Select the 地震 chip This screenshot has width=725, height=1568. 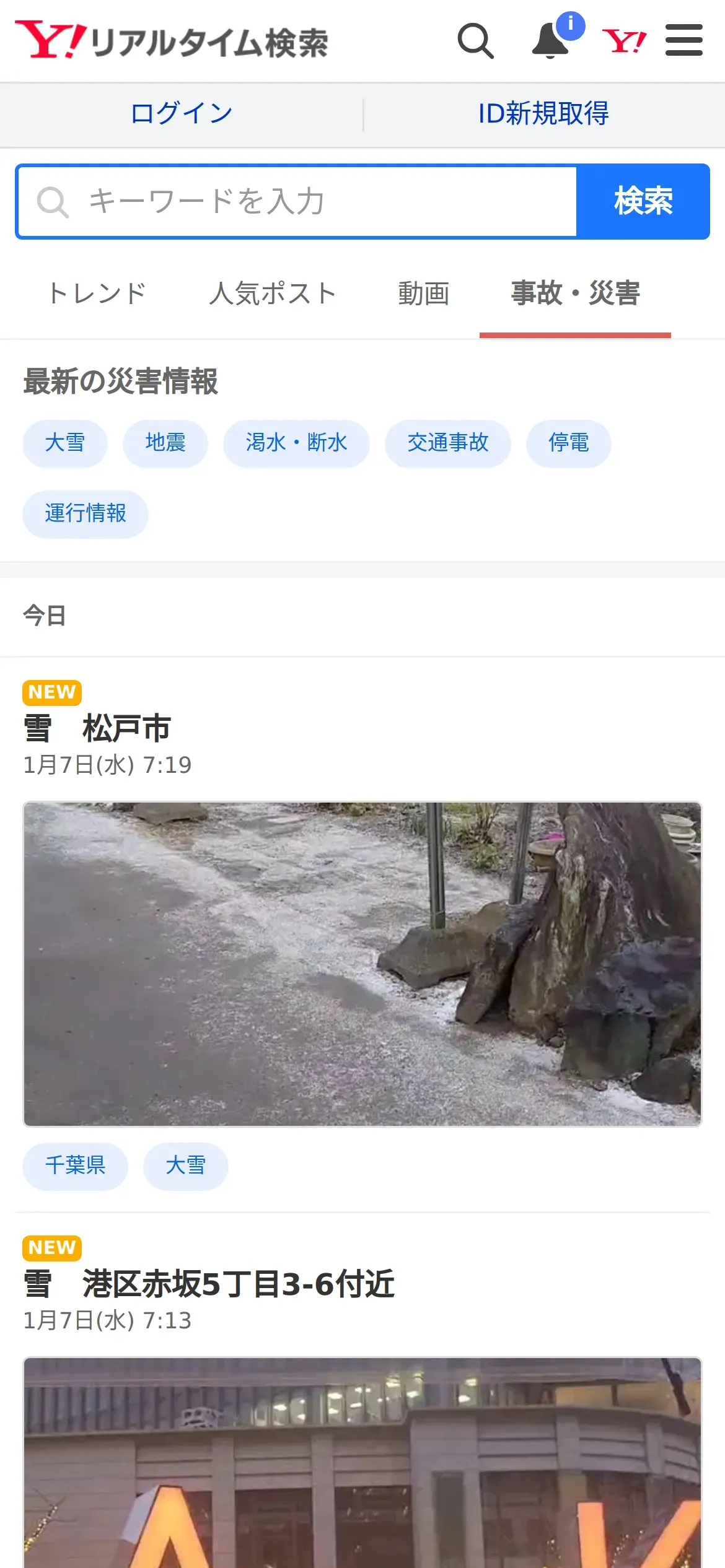point(165,443)
